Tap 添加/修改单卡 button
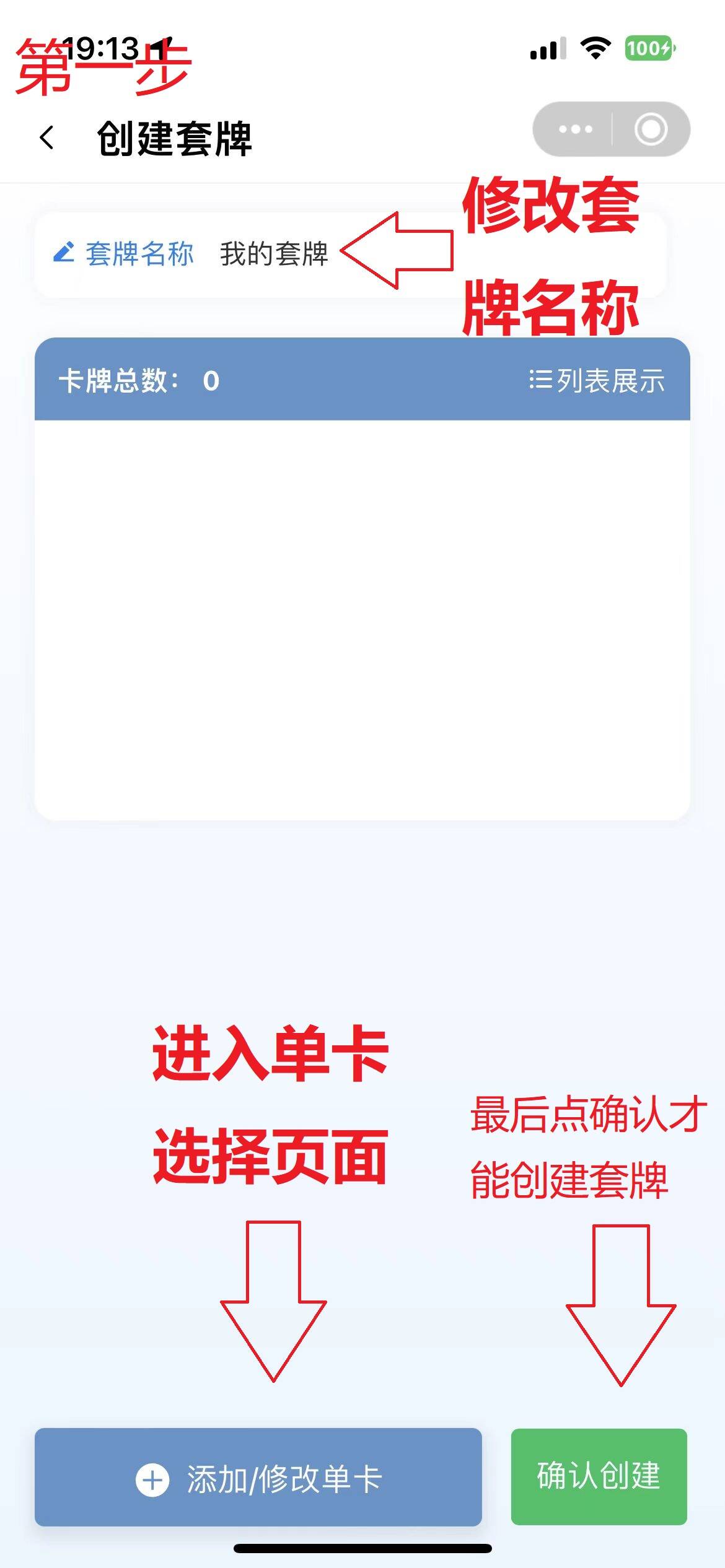 (x=258, y=1479)
